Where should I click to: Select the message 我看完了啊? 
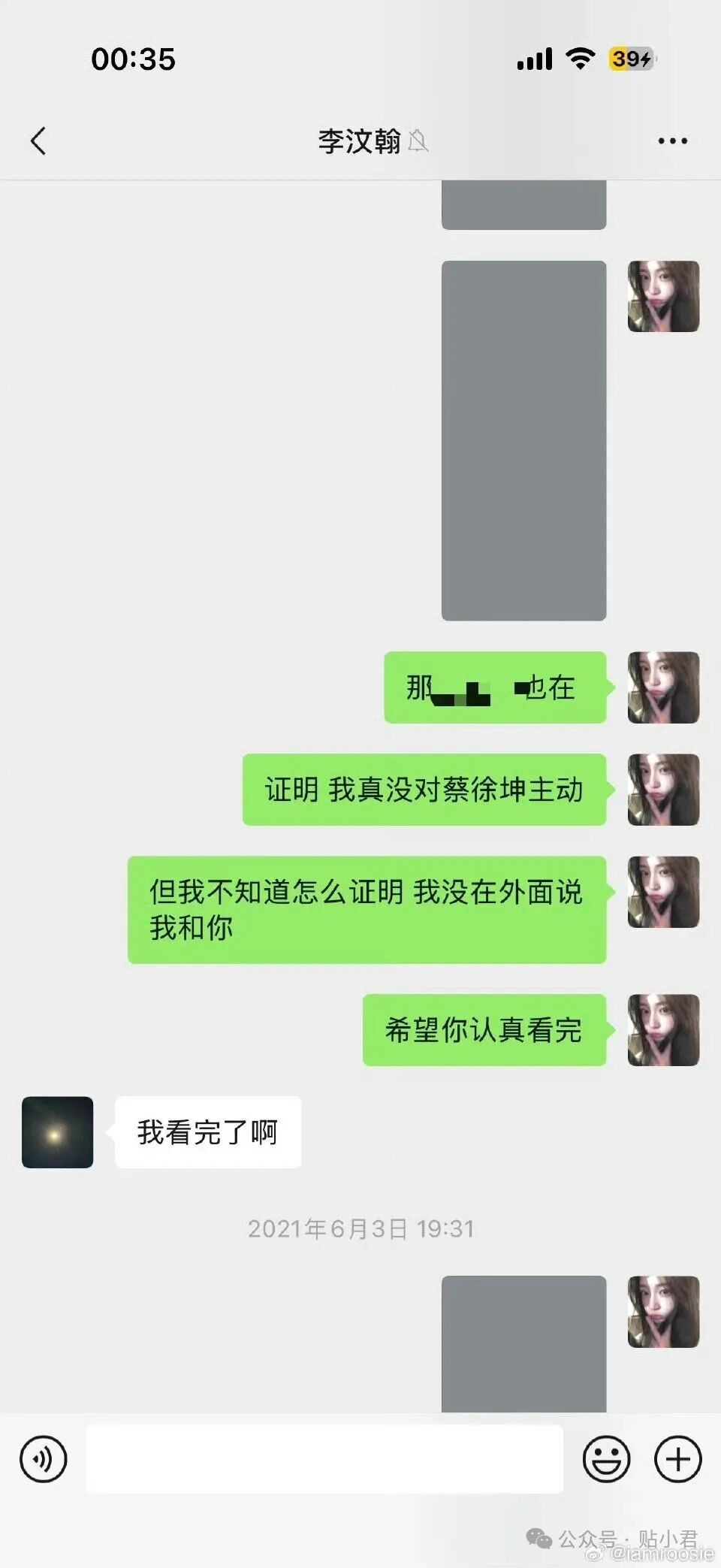(208, 1132)
